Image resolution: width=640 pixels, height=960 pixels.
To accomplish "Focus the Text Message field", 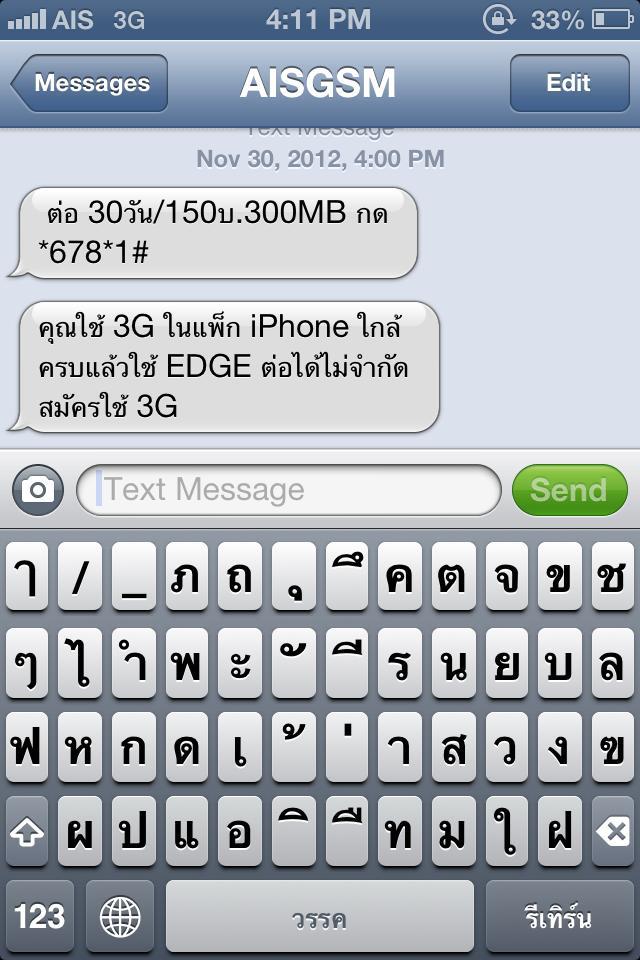I will pos(290,490).
